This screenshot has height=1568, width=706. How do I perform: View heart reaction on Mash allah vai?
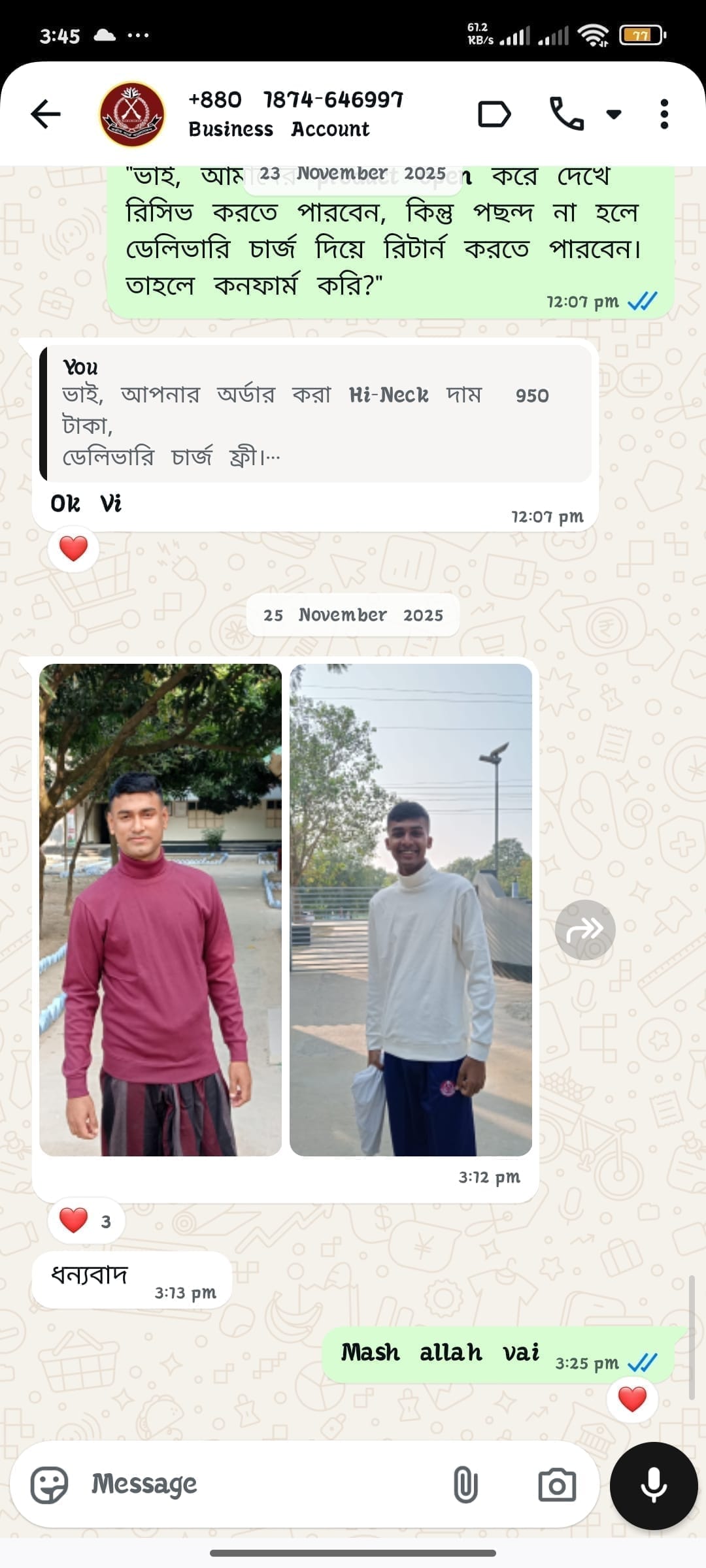pyautogui.click(x=631, y=1399)
